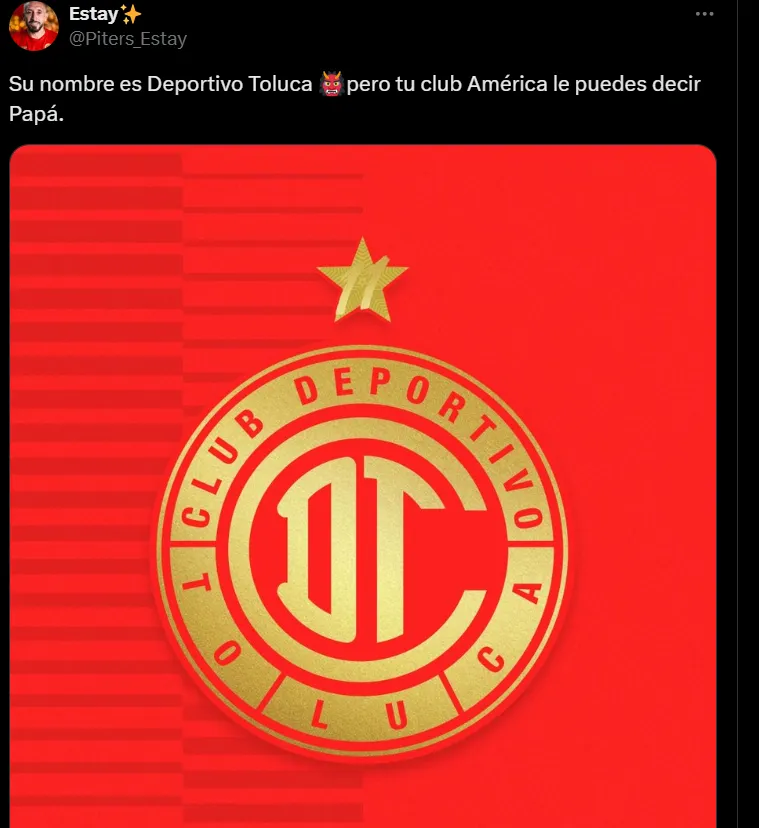Open the post's more options menu

click(705, 15)
